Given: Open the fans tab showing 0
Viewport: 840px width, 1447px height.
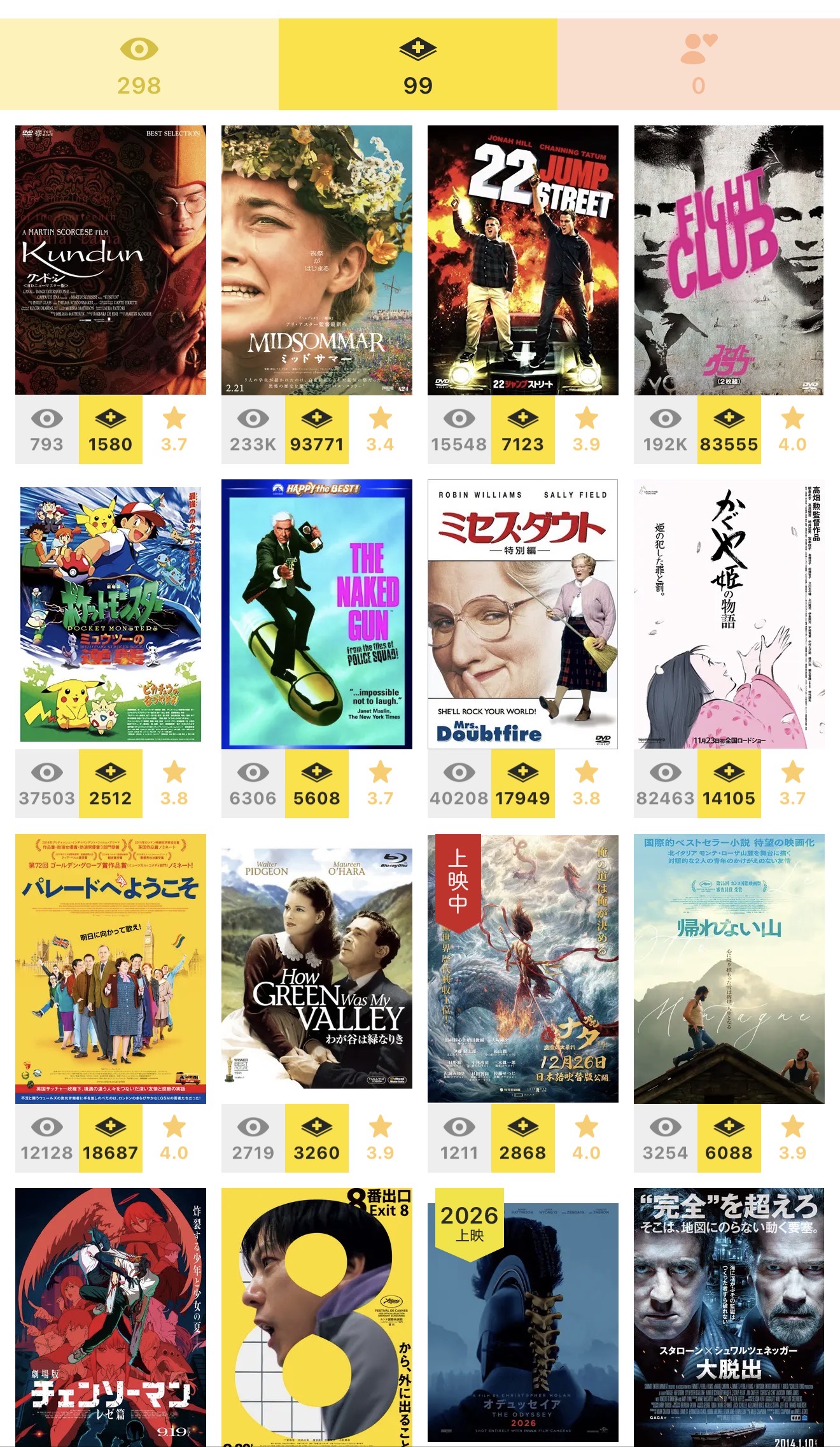Looking at the screenshot, I should [x=698, y=64].
